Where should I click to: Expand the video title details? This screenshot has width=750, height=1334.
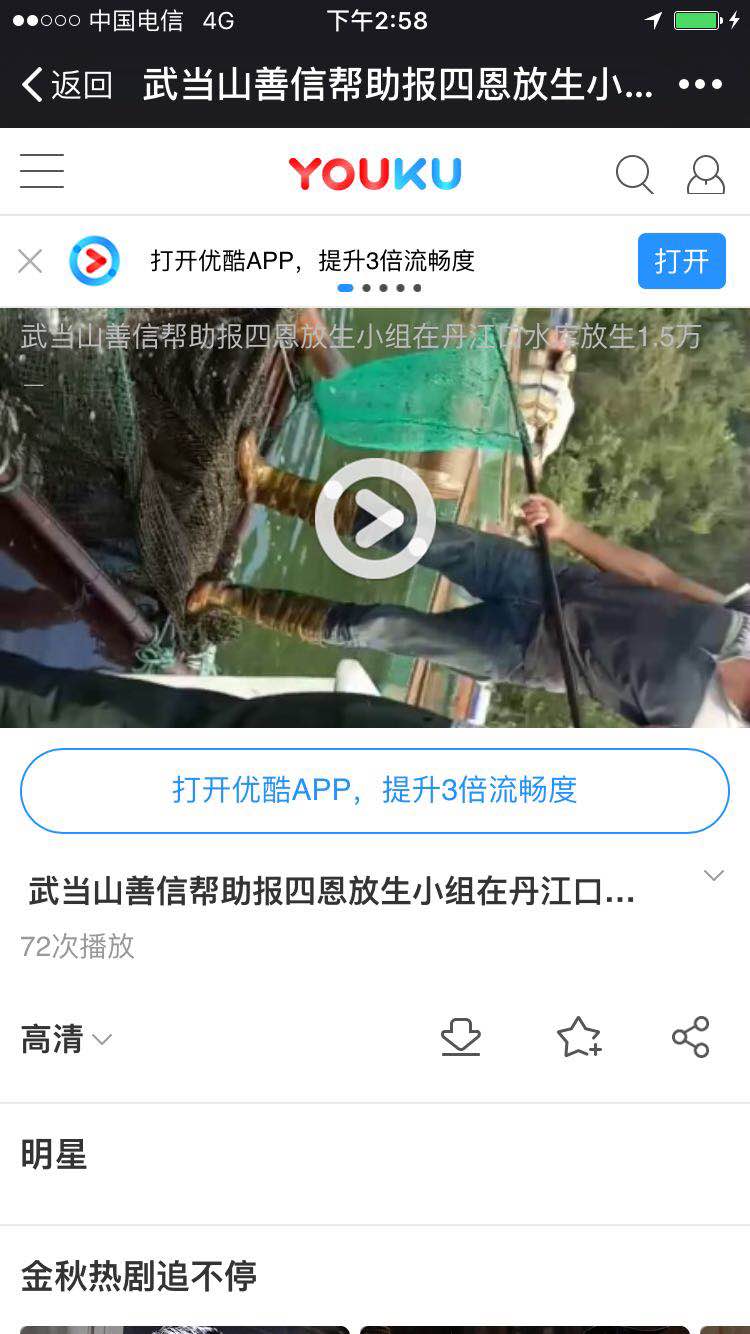tap(713, 876)
